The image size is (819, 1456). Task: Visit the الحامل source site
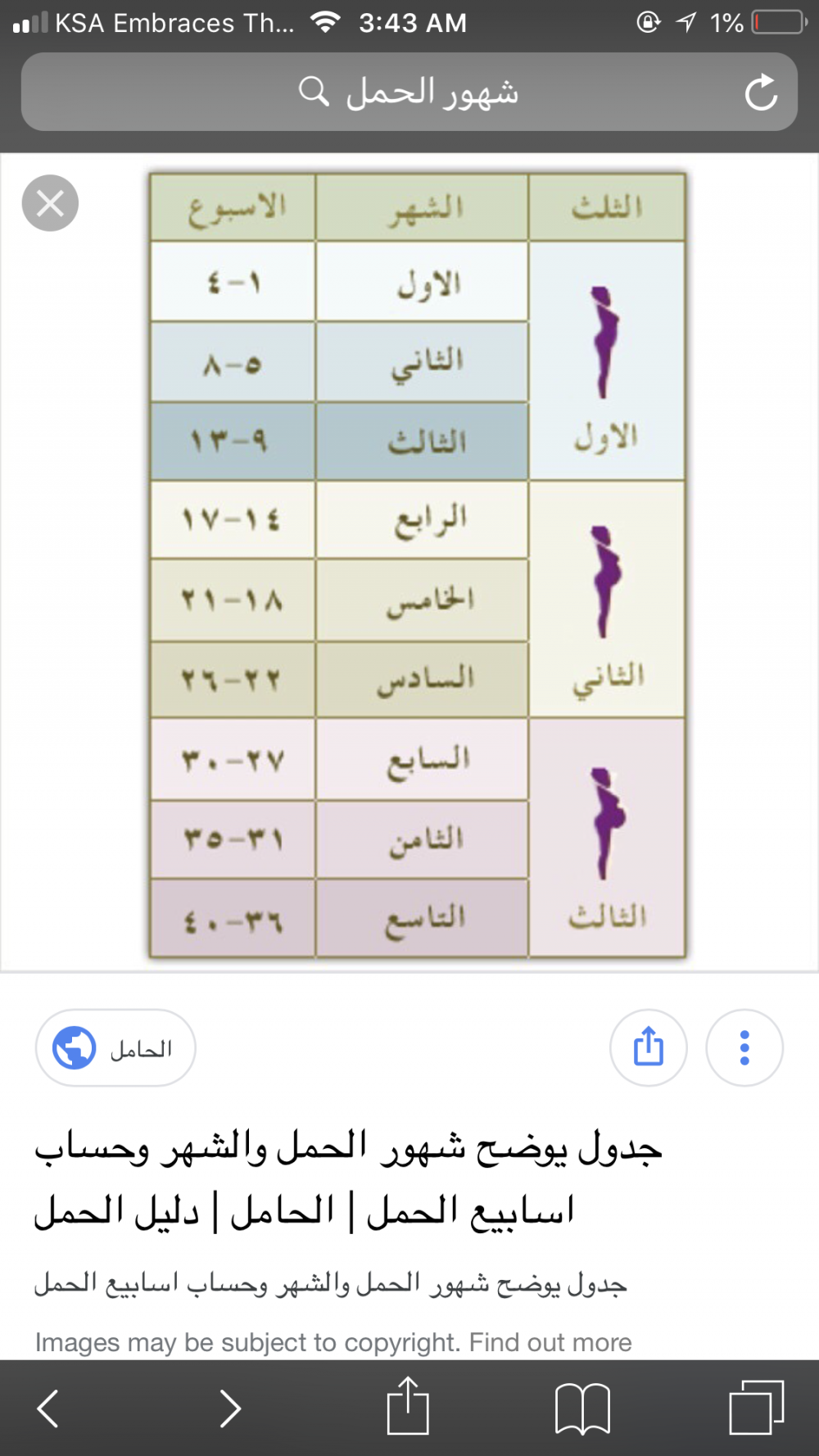115,1047
